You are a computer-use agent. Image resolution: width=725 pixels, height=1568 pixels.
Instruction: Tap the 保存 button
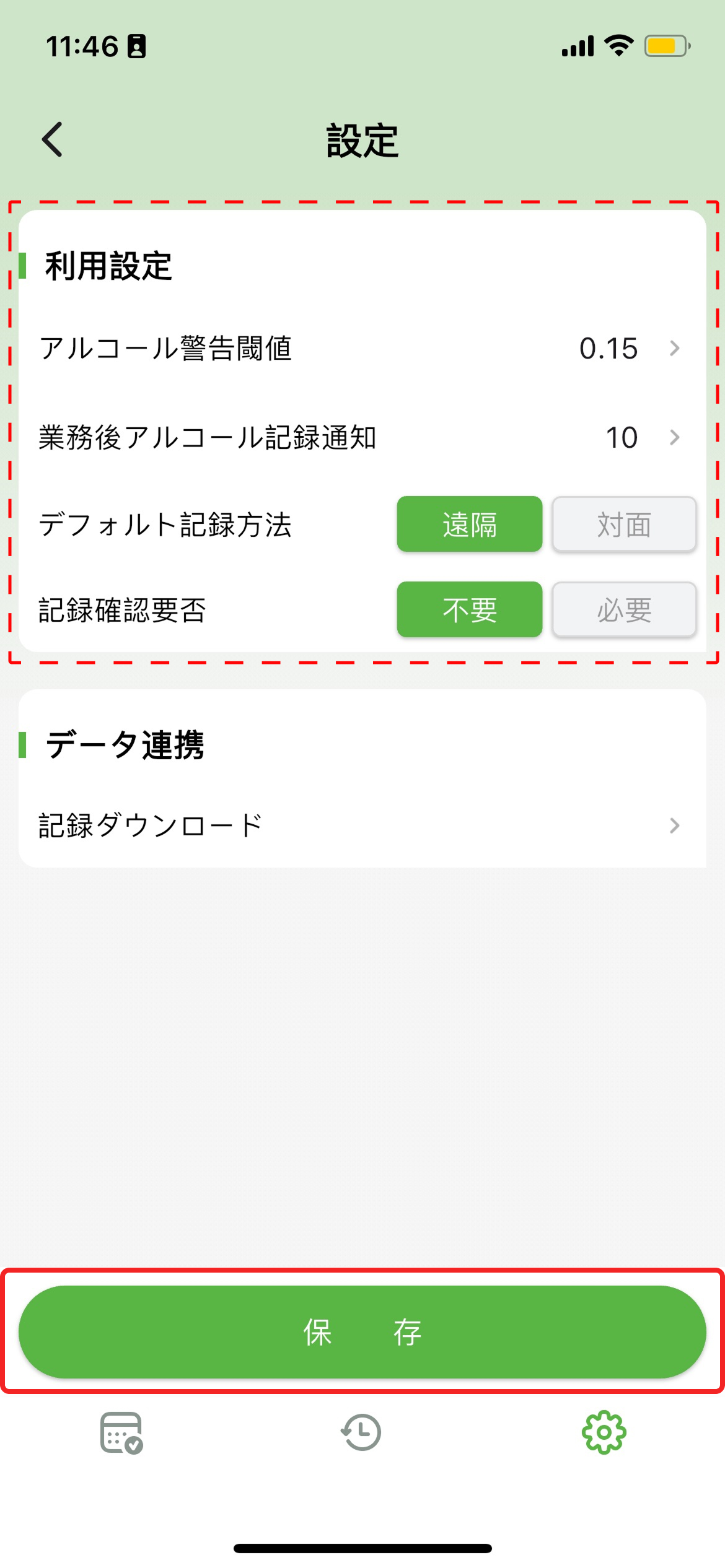(x=362, y=1332)
